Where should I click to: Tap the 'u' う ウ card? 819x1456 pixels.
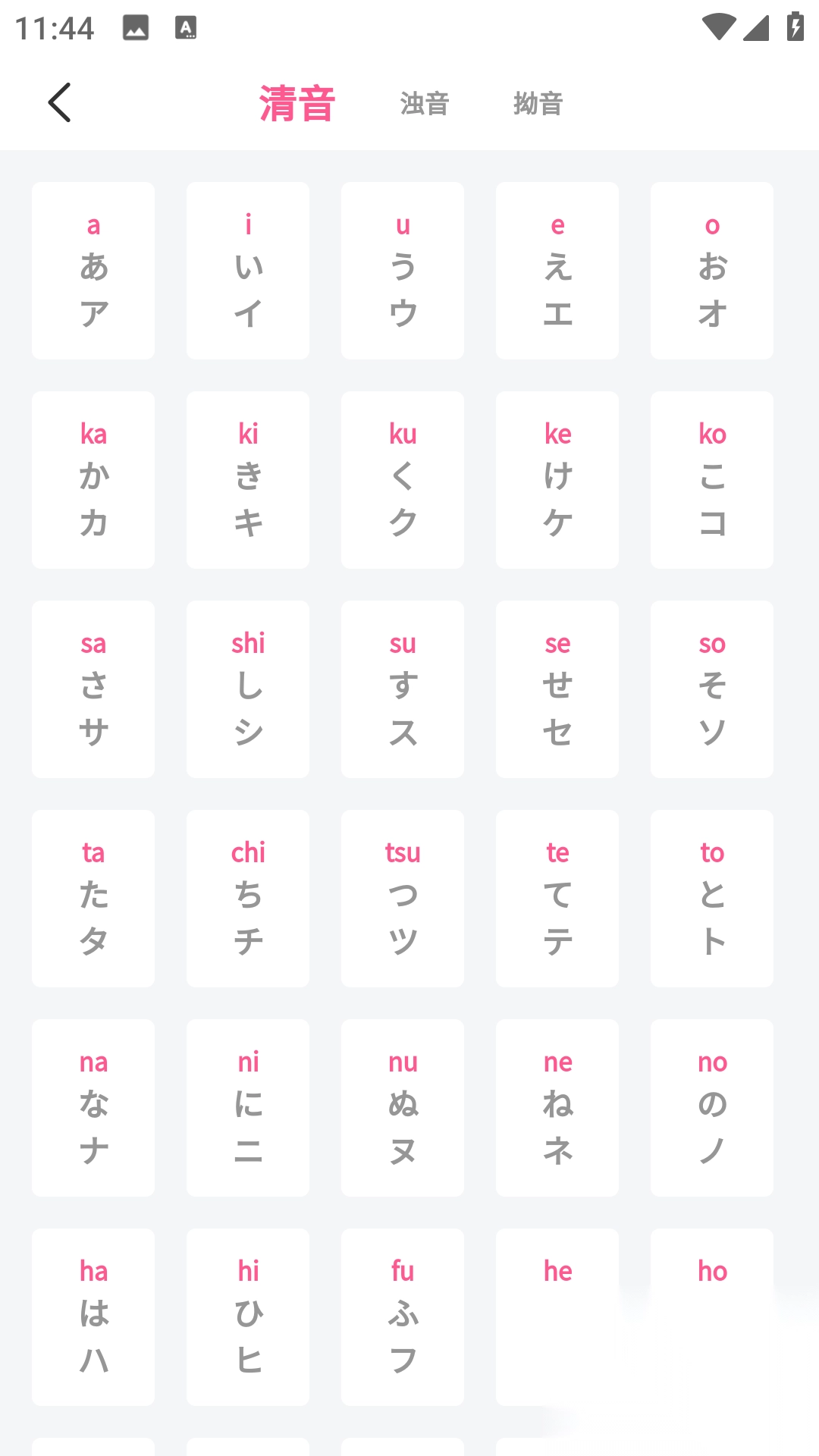(403, 271)
